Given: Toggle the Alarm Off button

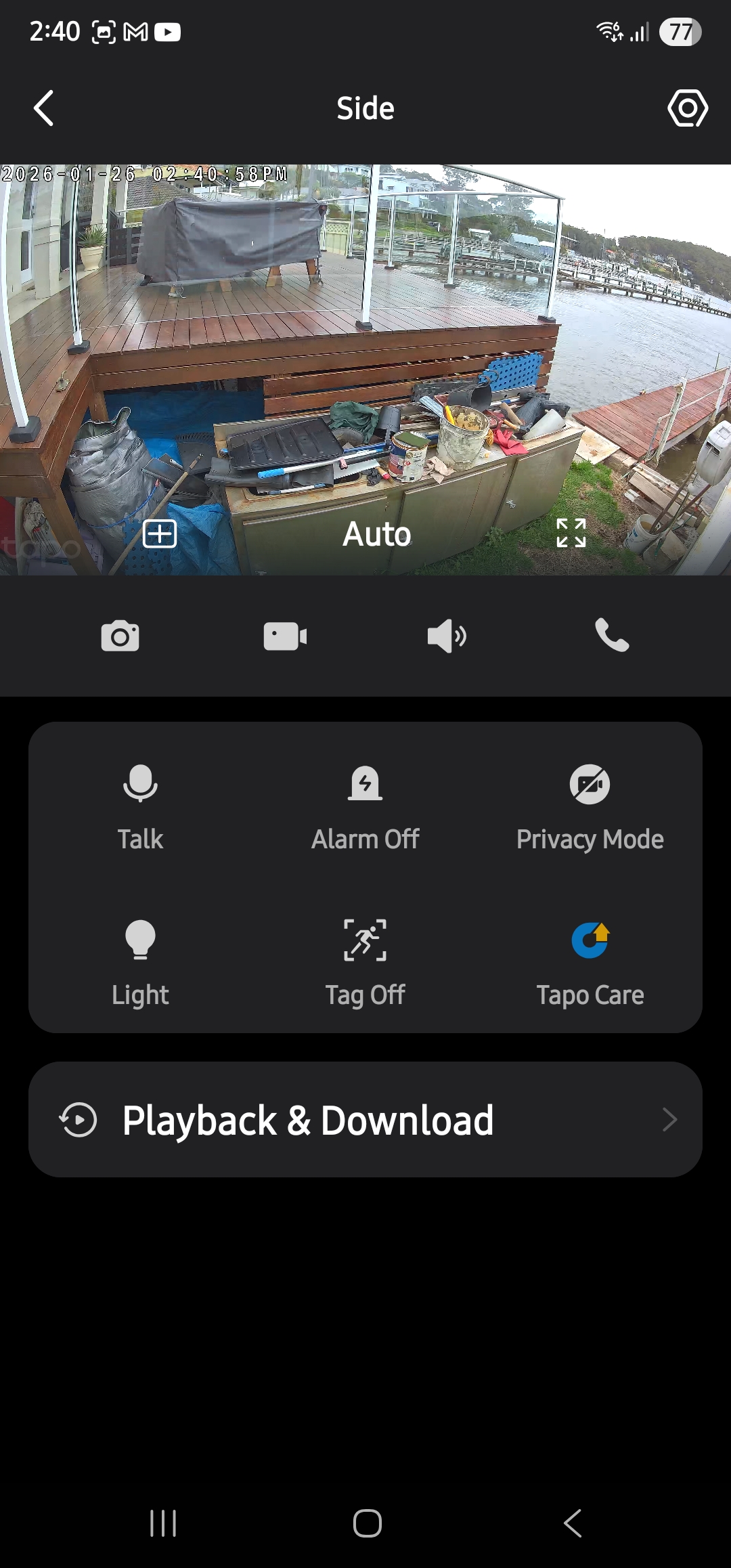Looking at the screenshot, I should (x=365, y=807).
